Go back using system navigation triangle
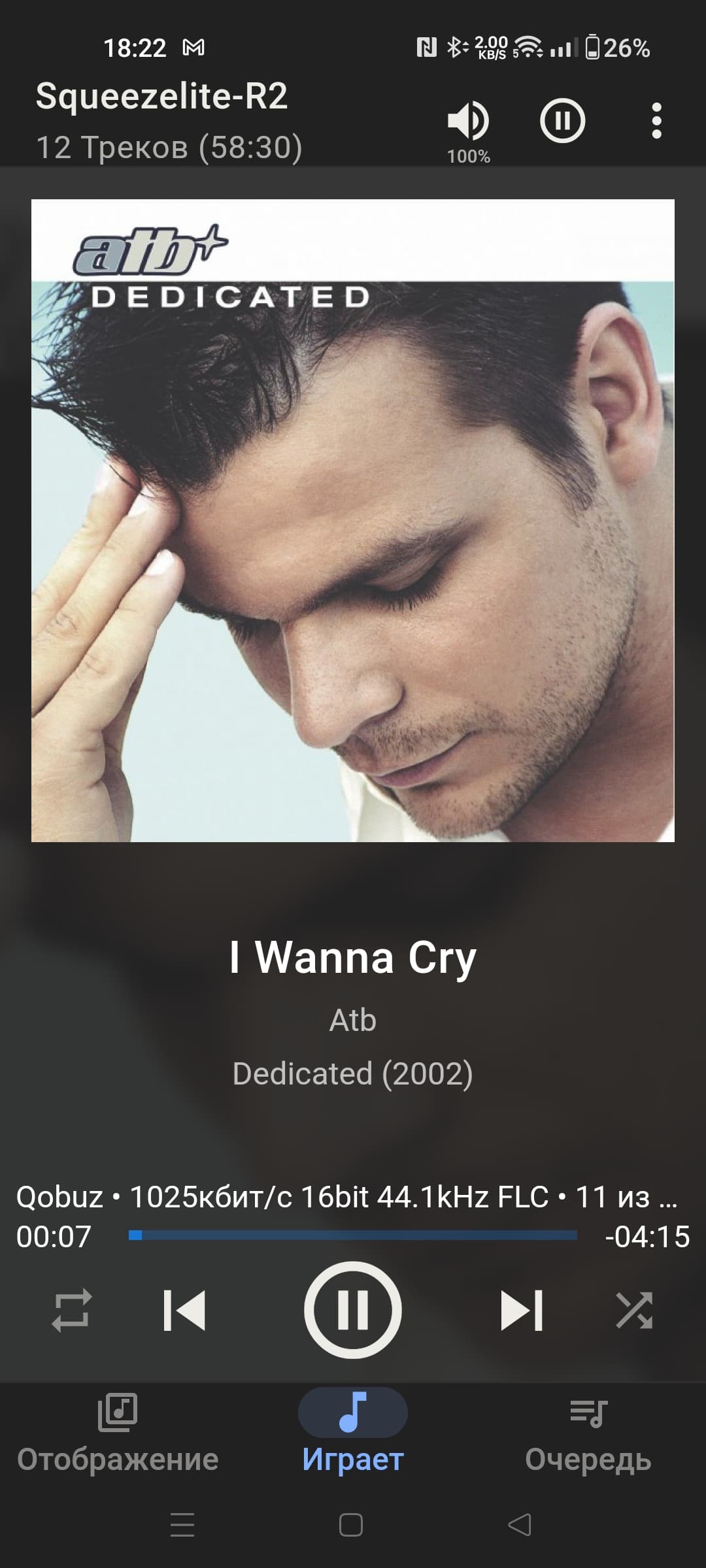Screen dimensions: 706x1568 point(520,1525)
